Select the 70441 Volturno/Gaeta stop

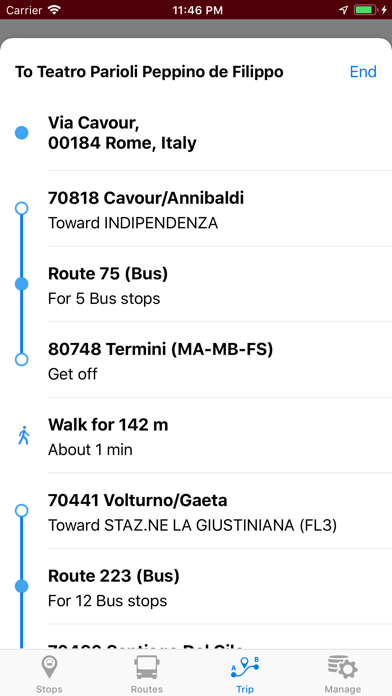point(196,511)
